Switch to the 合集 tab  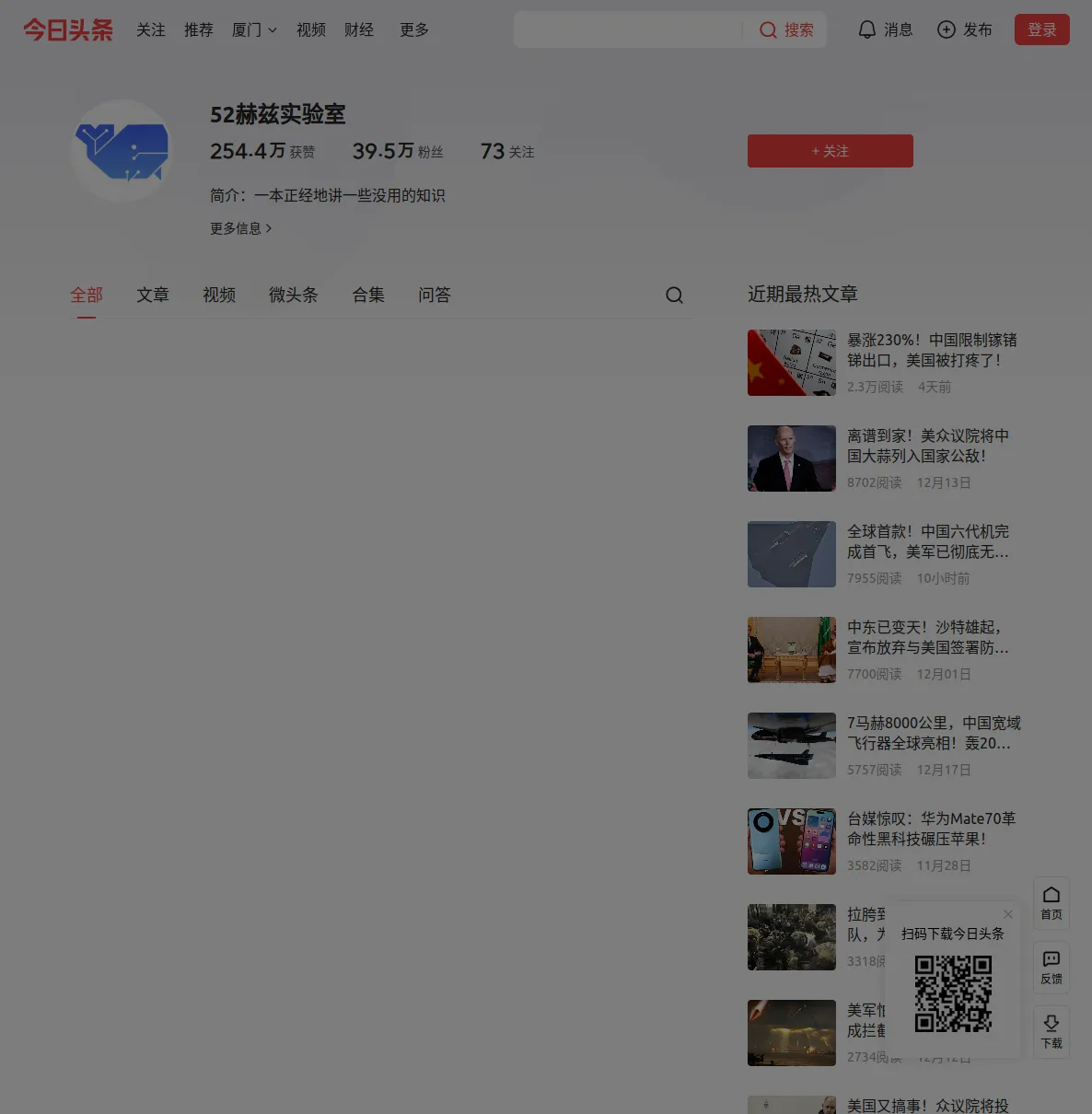pos(368,295)
